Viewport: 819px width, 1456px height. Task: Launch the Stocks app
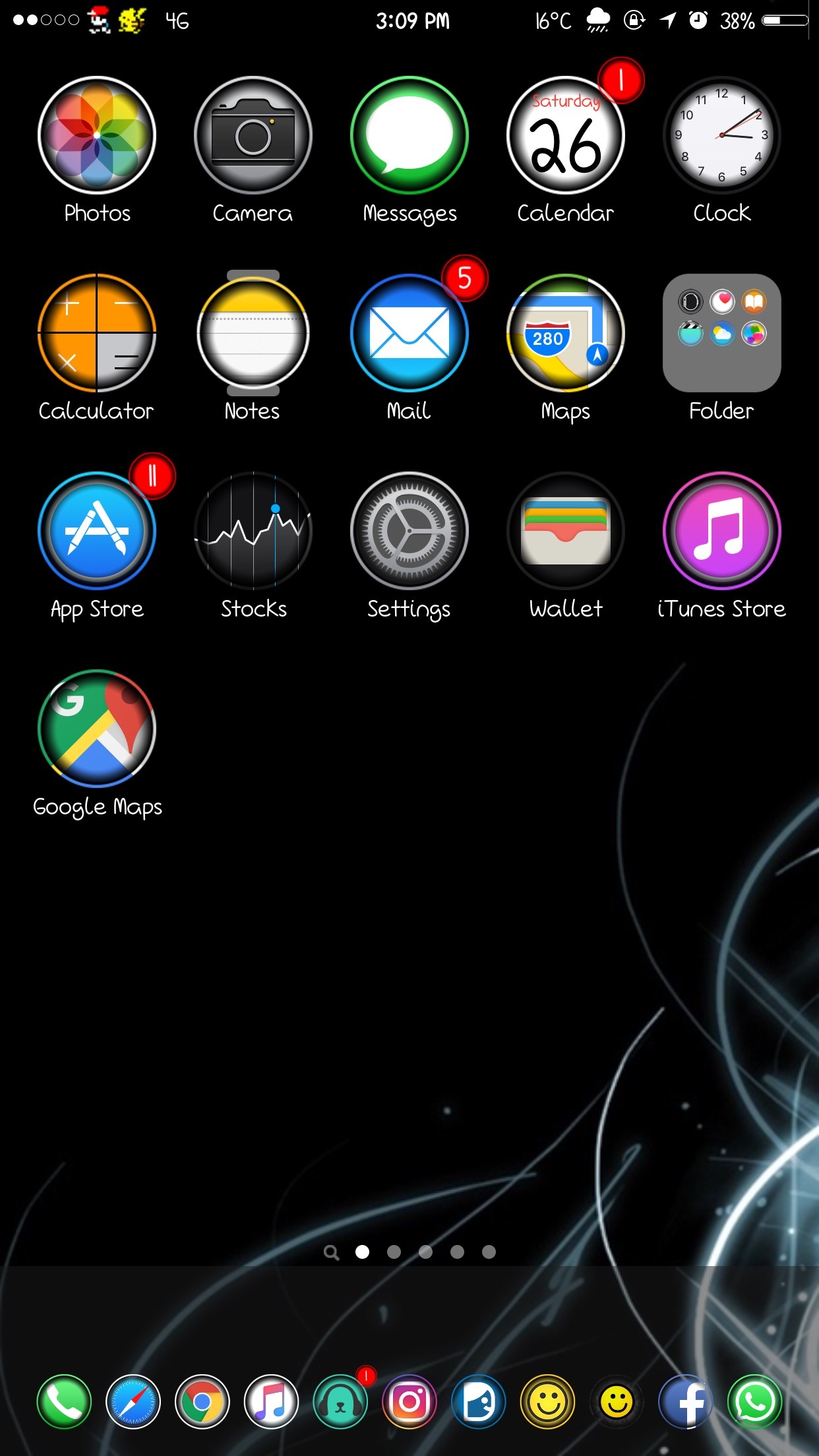(x=253, y=531)
